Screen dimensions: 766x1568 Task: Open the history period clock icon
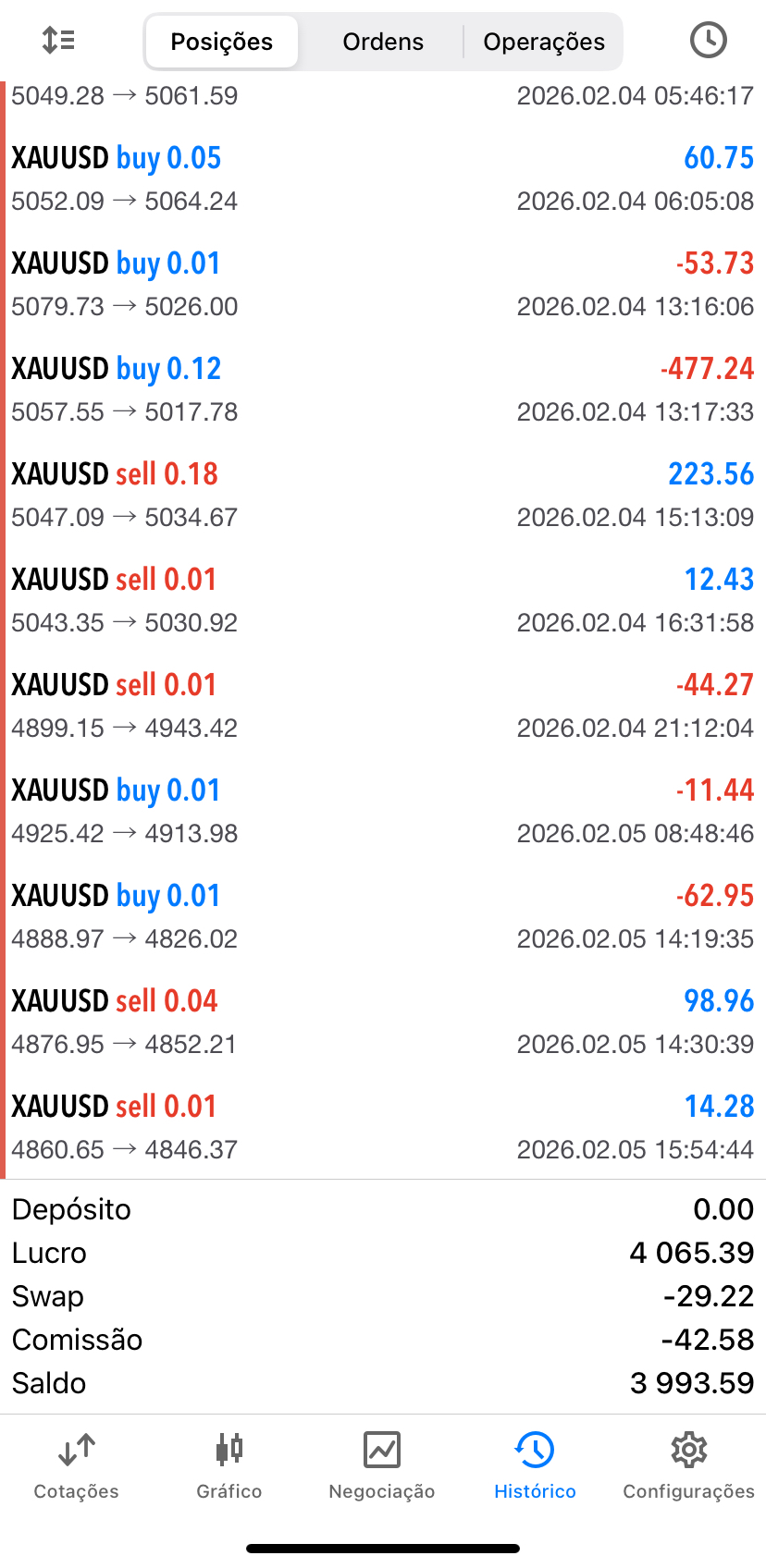pos(708,41)
